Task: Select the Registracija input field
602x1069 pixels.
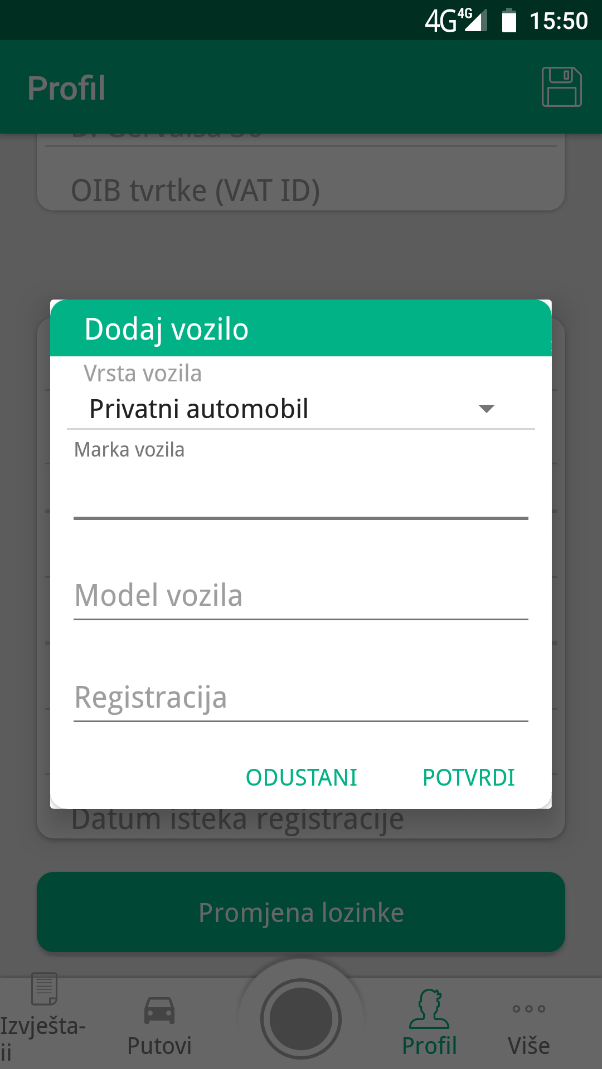Action: tap(301, 697)
